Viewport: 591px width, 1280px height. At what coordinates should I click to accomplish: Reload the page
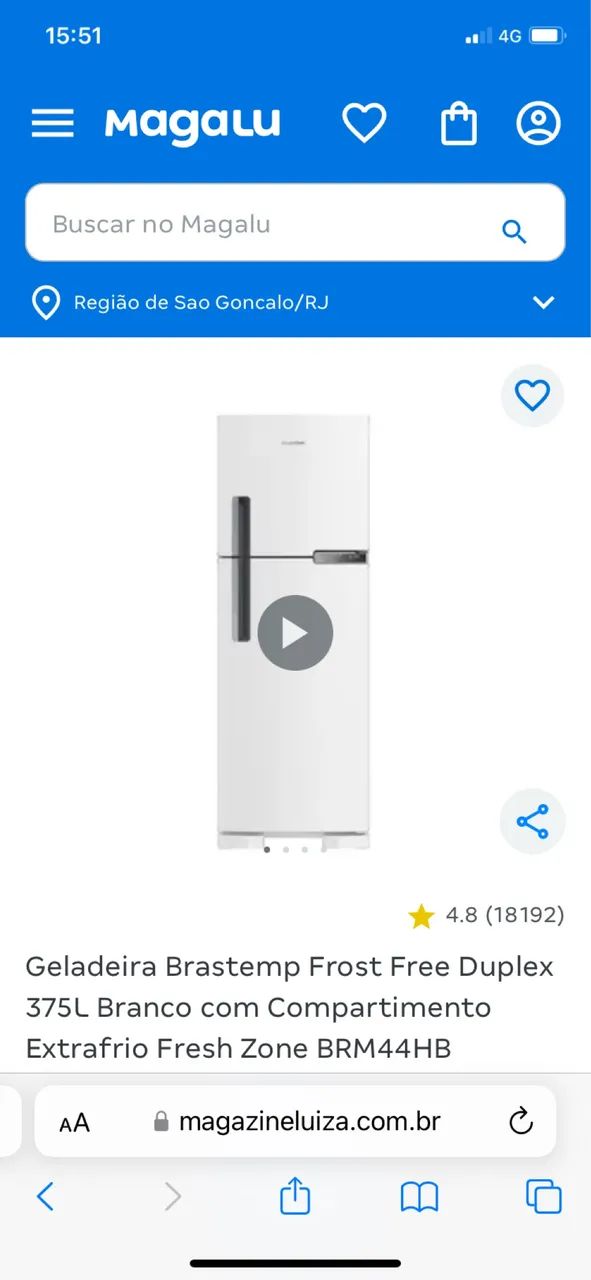pyautogui.click(x=520, y=1122)
